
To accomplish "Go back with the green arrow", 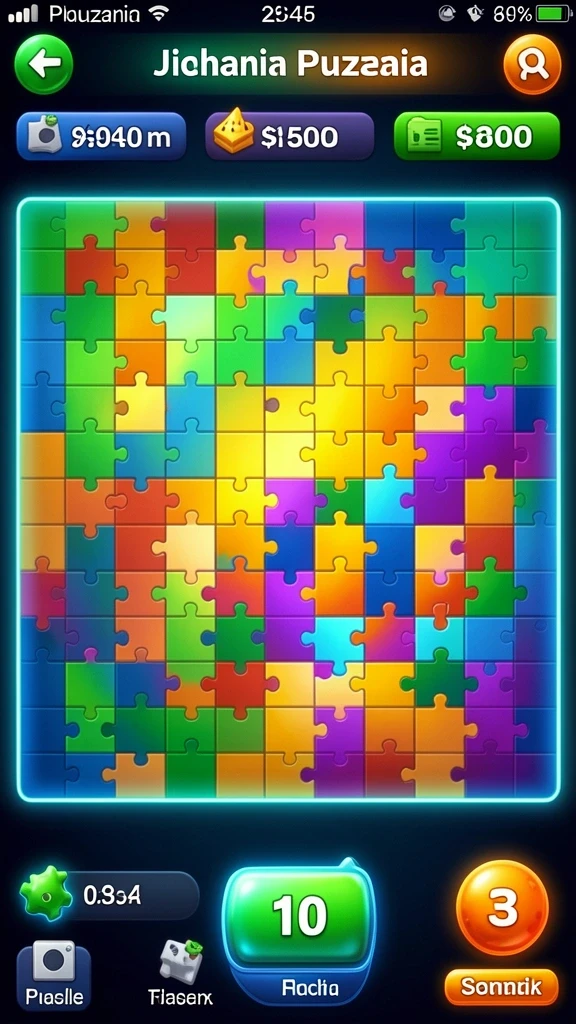I will tap(44, 64).
